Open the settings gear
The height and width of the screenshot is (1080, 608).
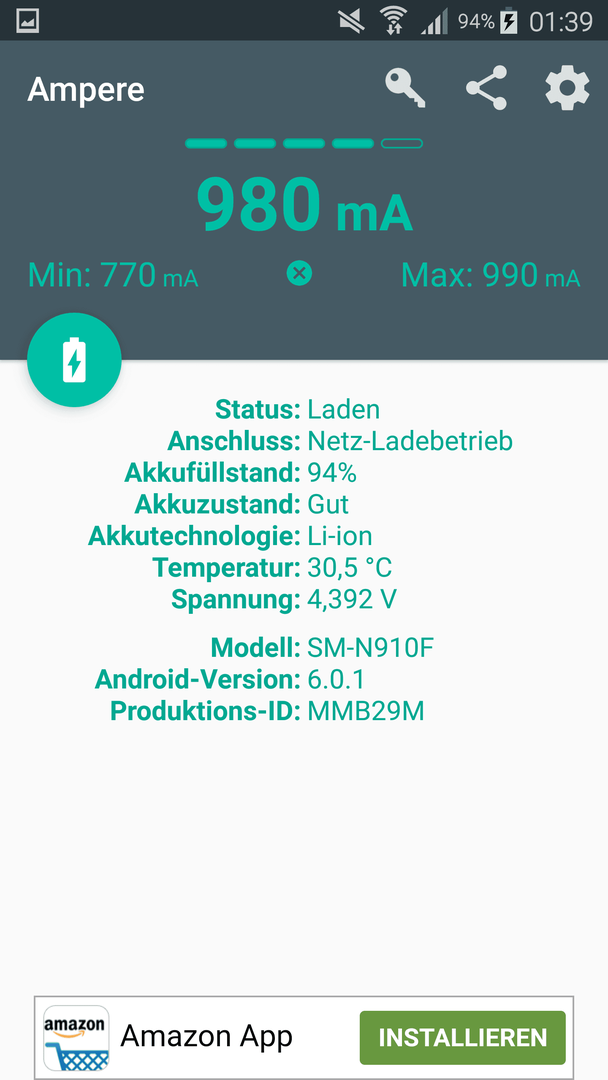(x=567, y=88)
